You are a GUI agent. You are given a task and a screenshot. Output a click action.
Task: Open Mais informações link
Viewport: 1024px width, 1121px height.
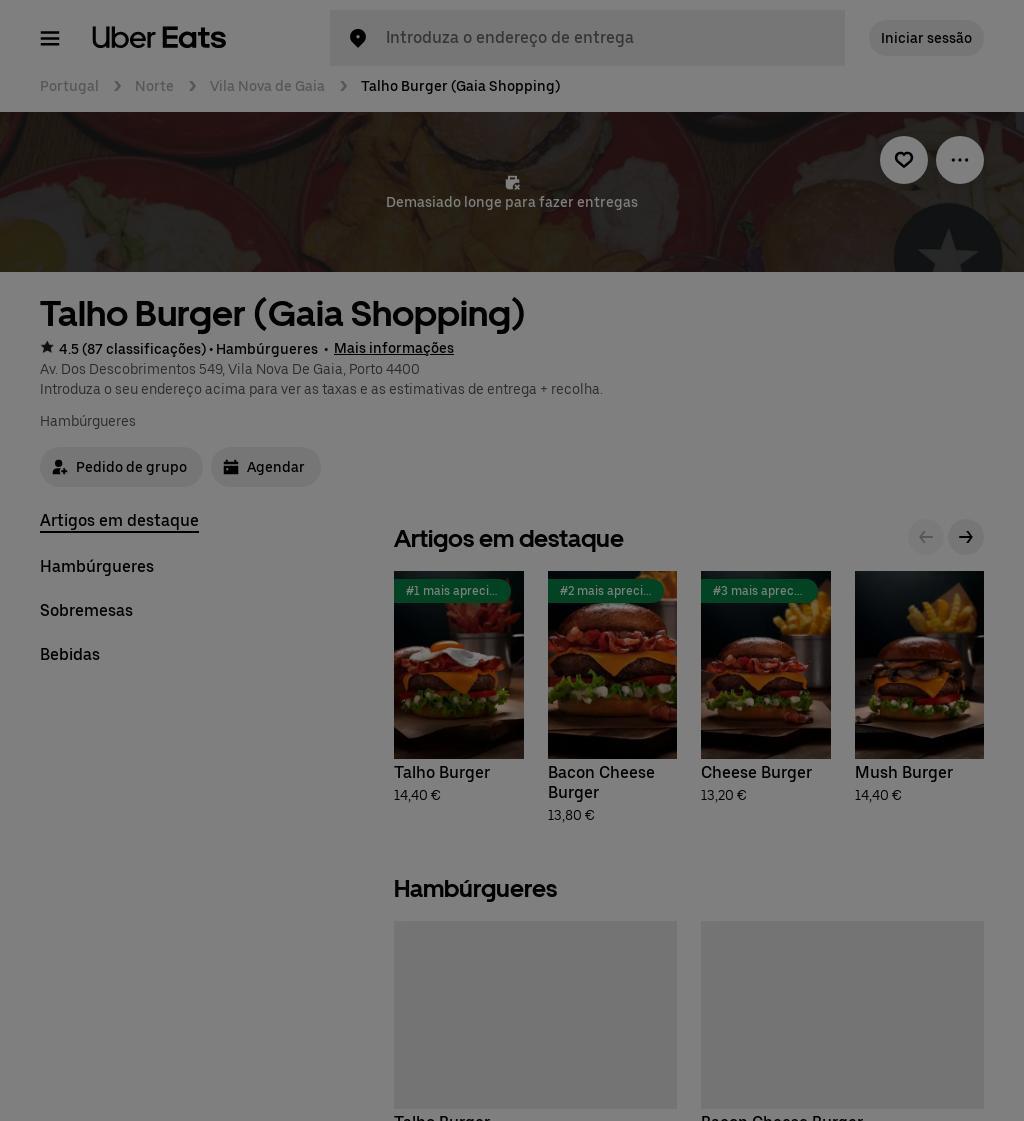[394, 348]
